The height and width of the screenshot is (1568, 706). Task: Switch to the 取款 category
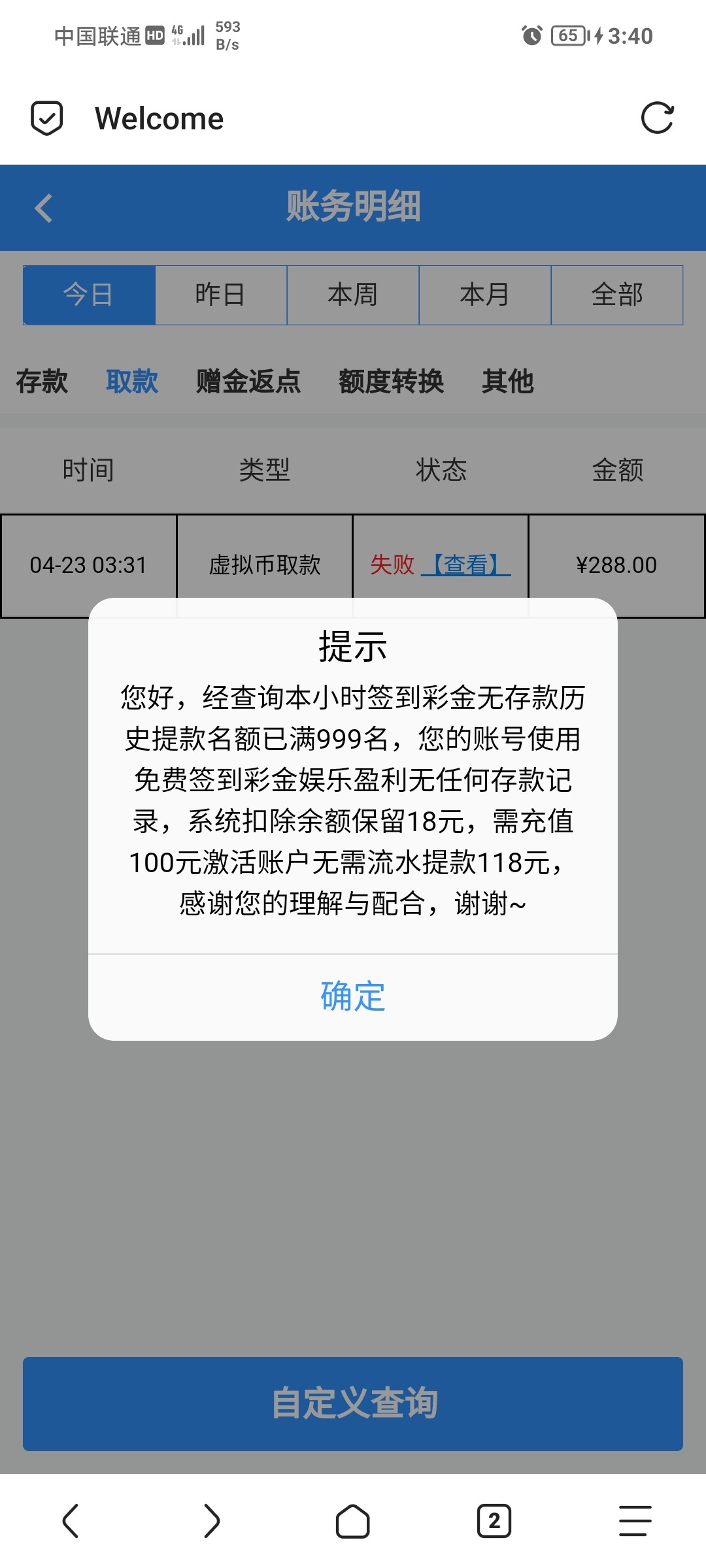click(132, 382)
